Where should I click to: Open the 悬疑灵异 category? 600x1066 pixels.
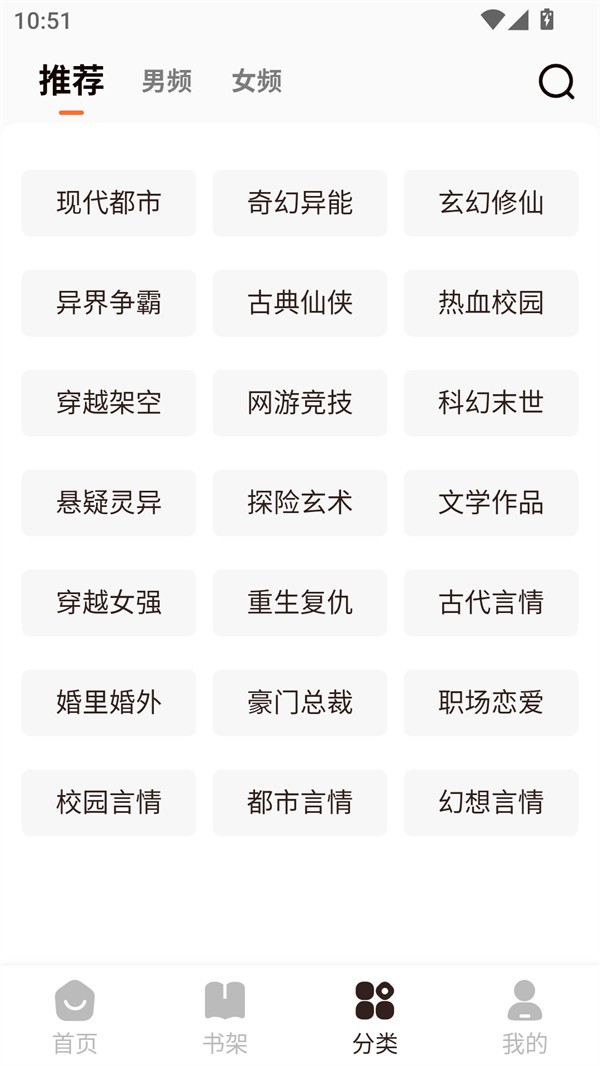[x=108, y=503]
